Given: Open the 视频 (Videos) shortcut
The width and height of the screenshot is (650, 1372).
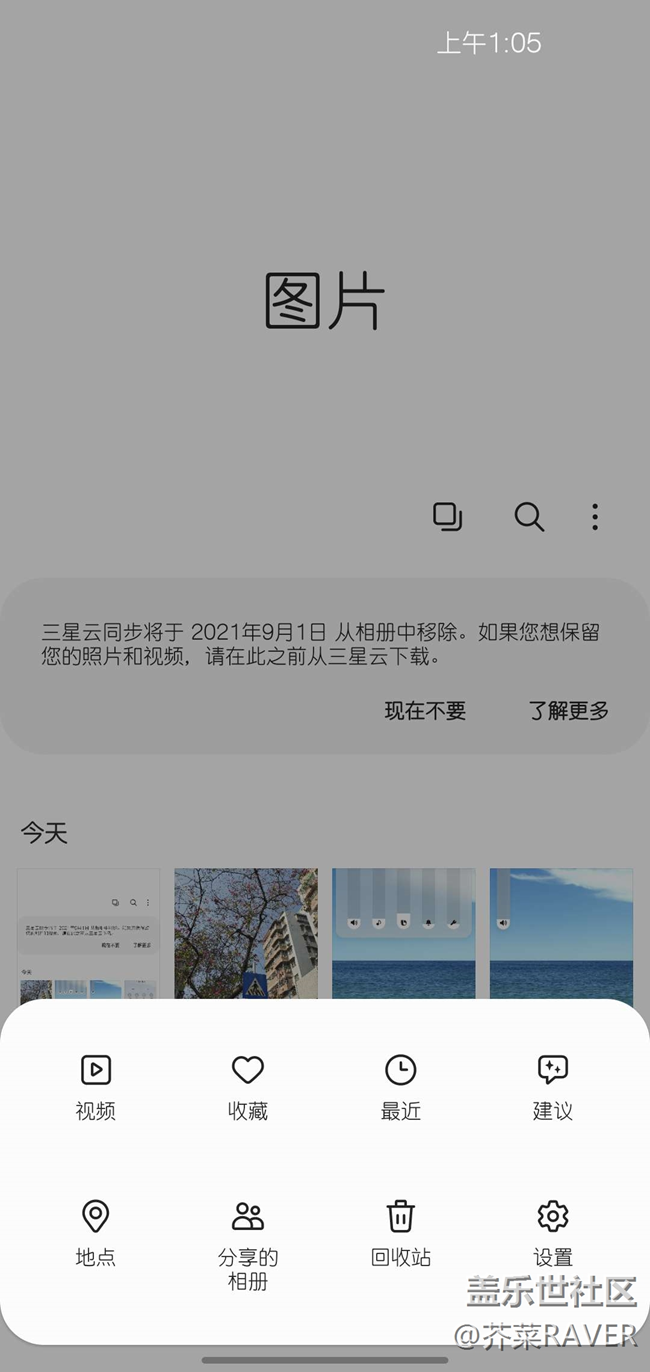Looking at the screenshot, I should point(96,1087).
